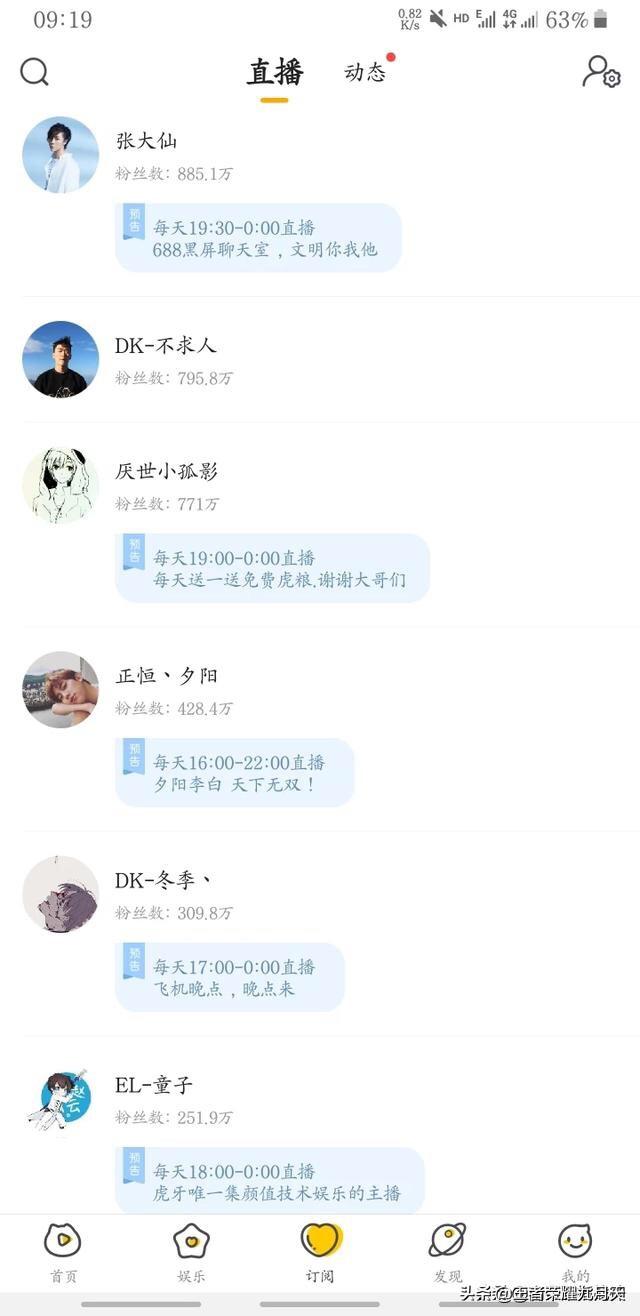Open the search icon
The image size is (640, 1316).
pos(35,72)
